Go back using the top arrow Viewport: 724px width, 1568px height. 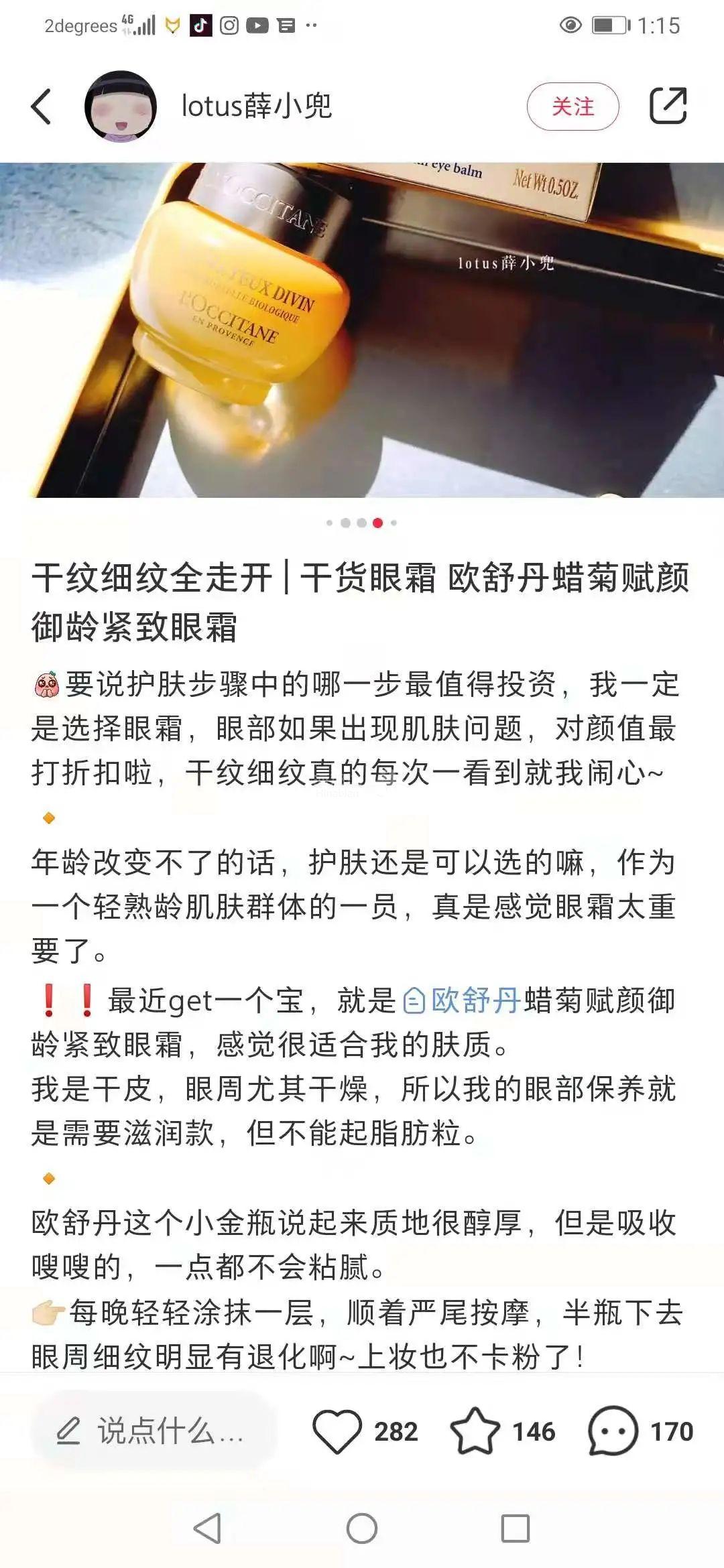click(42, 107)
